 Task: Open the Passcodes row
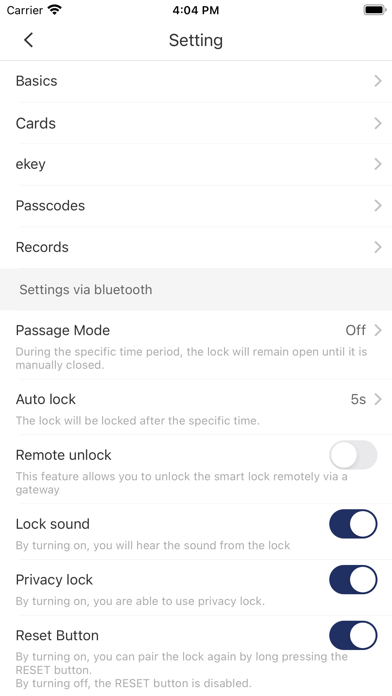tap(196, 206)
